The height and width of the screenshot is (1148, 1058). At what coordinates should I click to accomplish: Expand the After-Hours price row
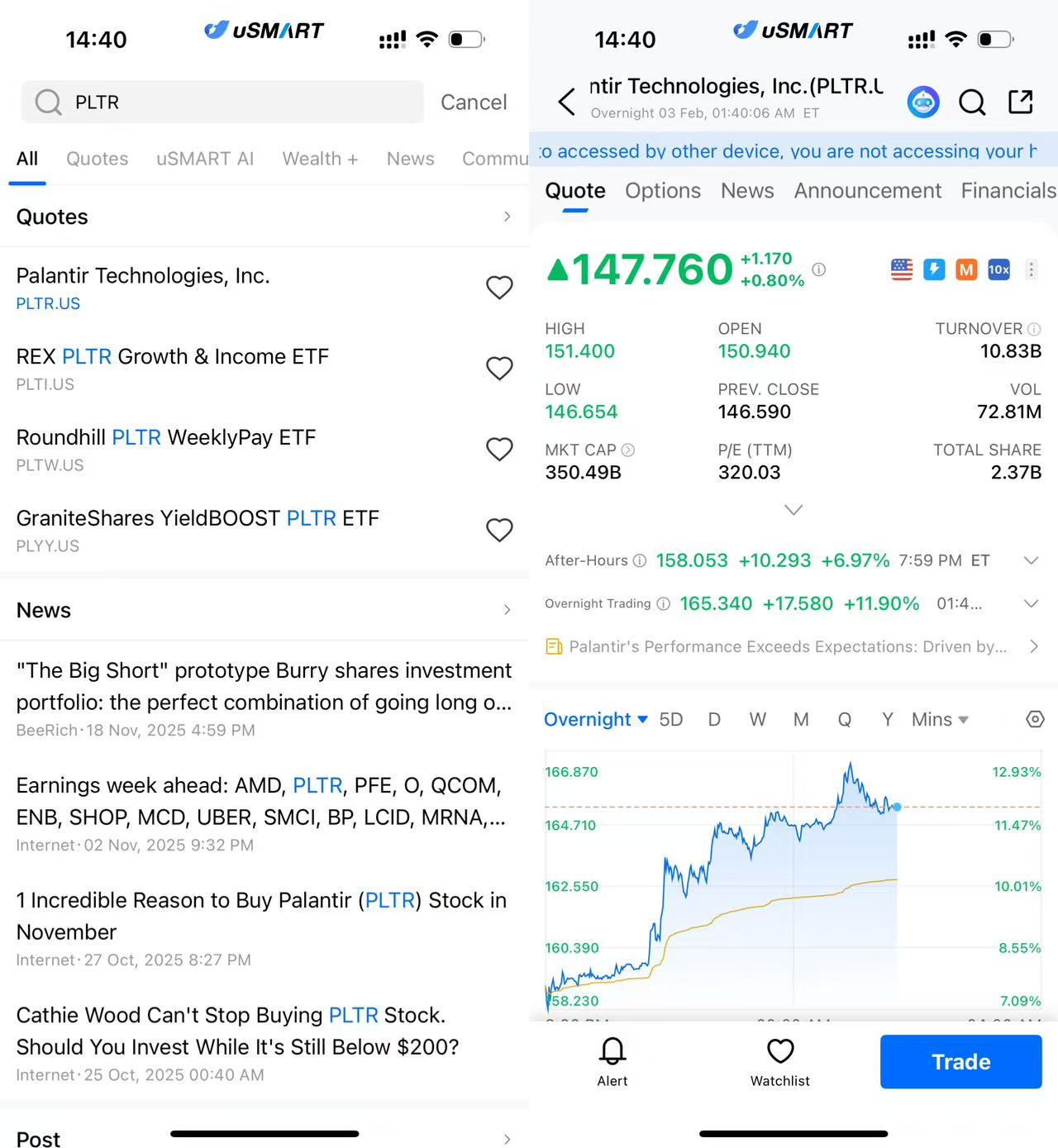[x=1031, y=560]
